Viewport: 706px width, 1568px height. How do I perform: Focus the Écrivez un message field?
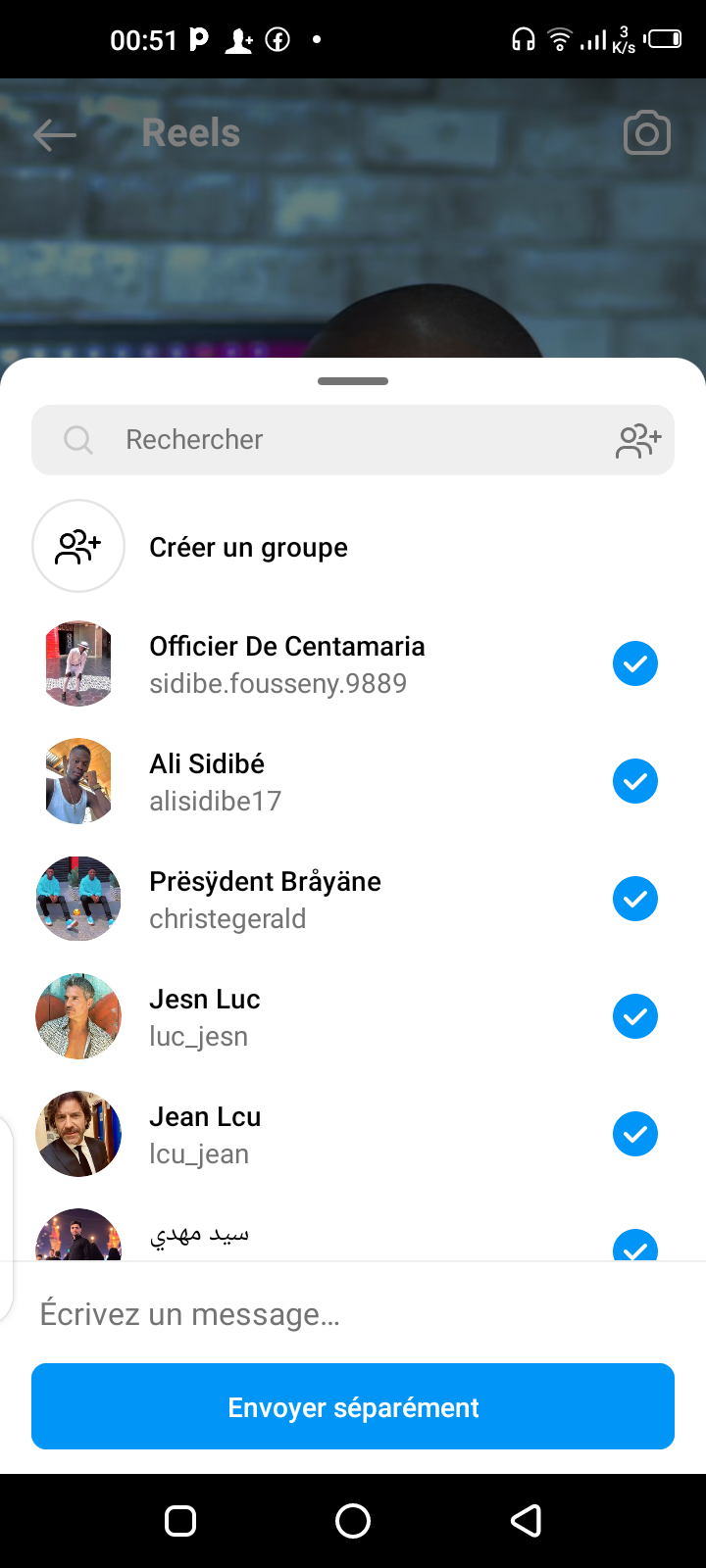(353, 1314)
